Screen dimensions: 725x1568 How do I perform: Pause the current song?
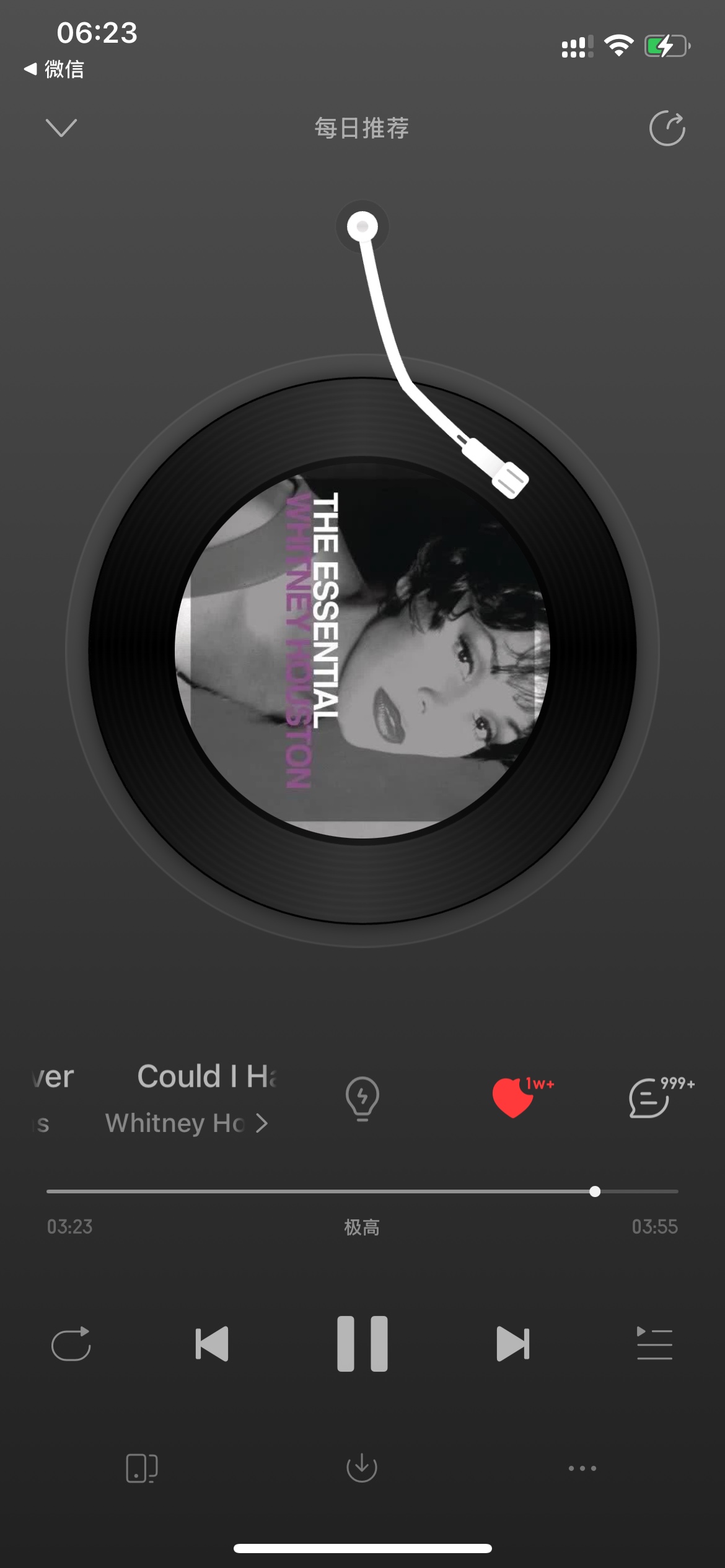[362, 1343]
